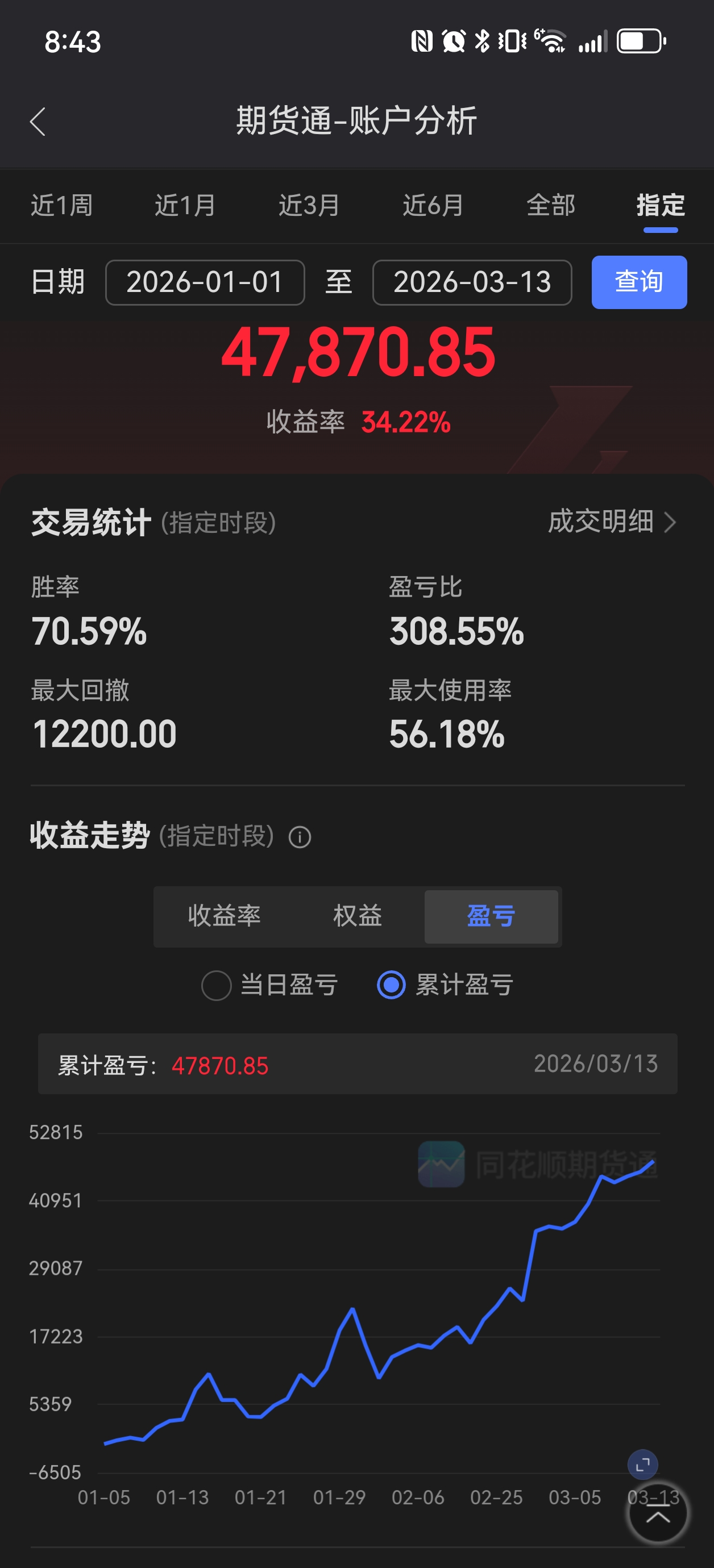The height and width of the screenshot is (1568, 714).
Task: Expand the chart to fullscreen
Action: tap(642, 1465)
